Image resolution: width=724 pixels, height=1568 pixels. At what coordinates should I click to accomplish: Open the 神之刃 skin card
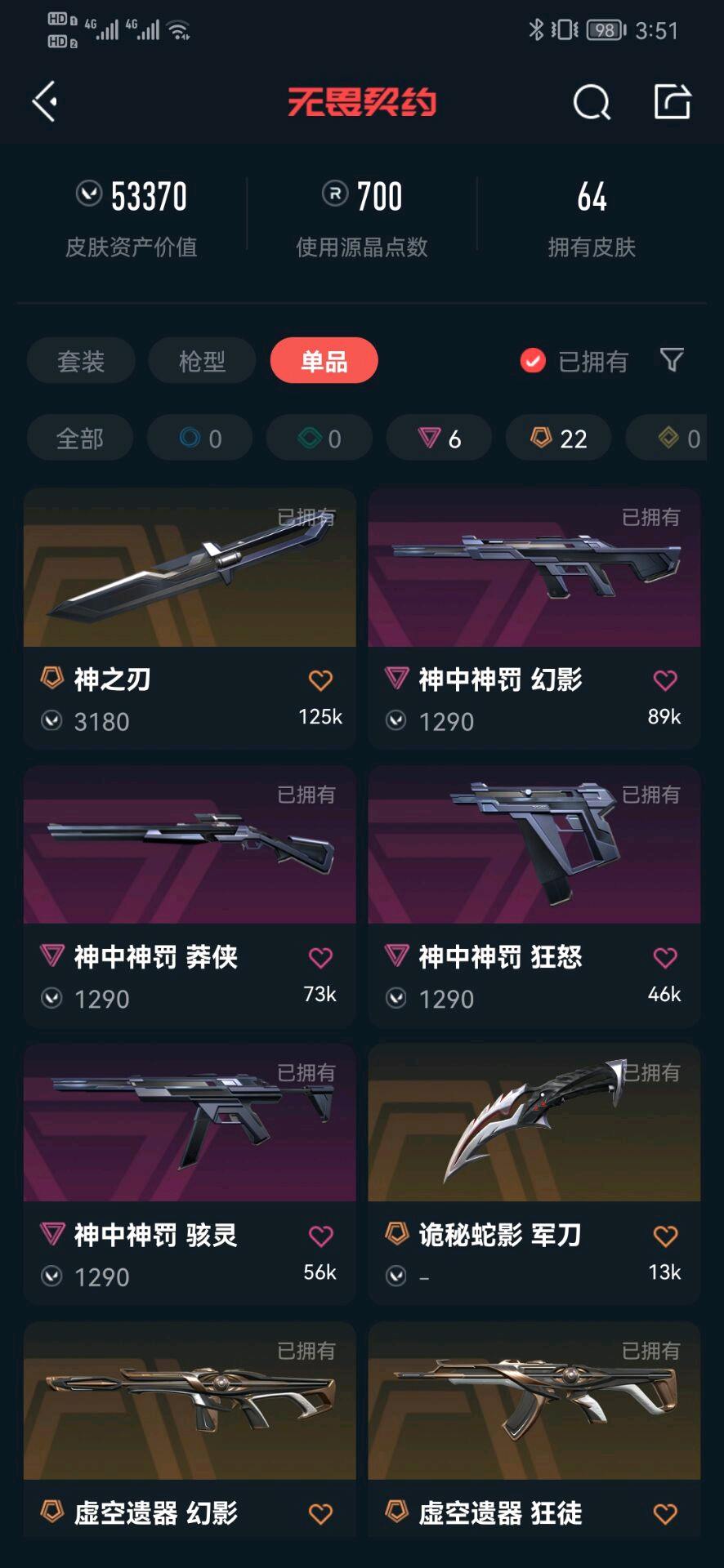pos(190,618)
